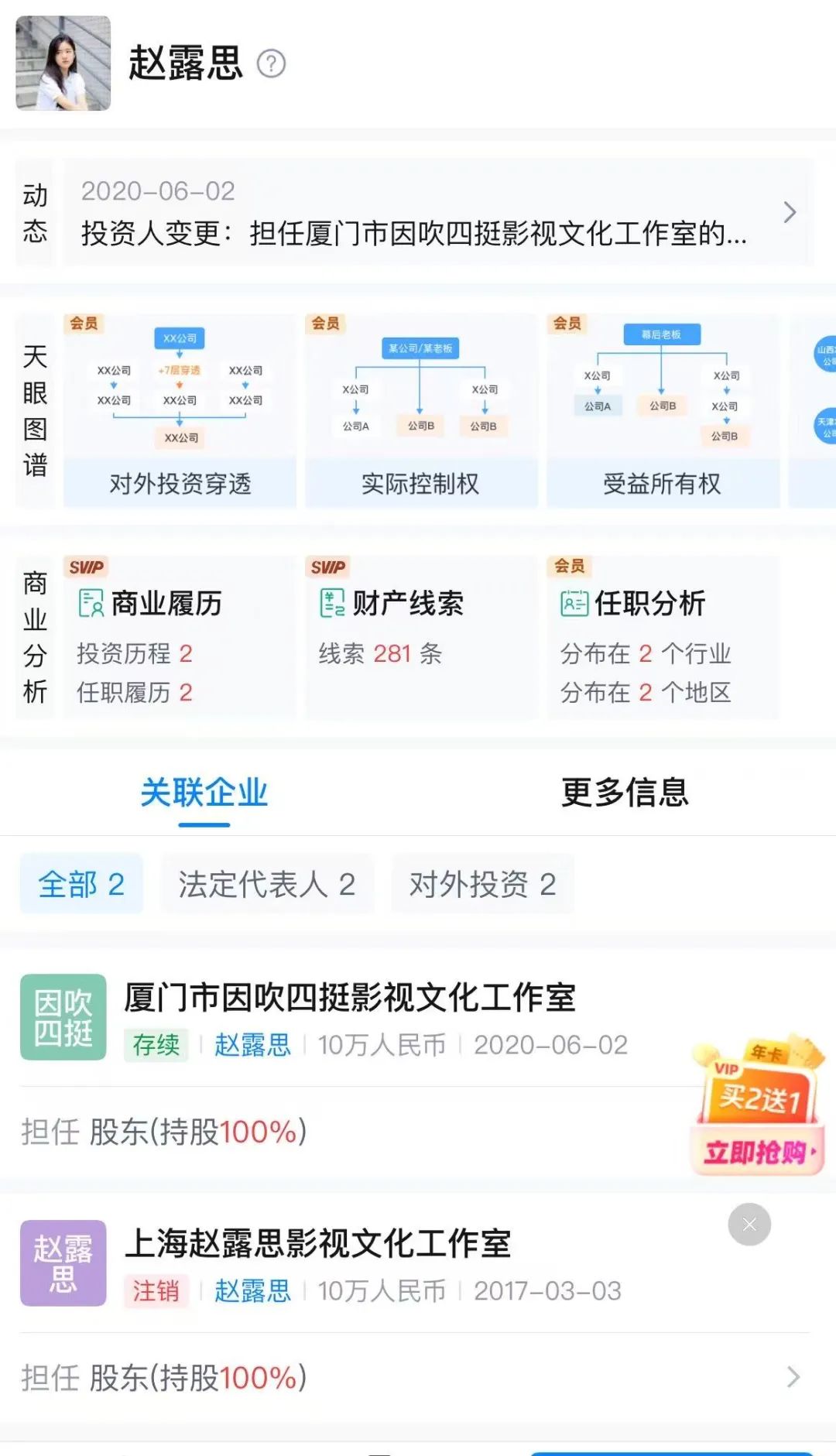
Task: Open the 商业履历 analysis card
Action: tap(180, 637)
